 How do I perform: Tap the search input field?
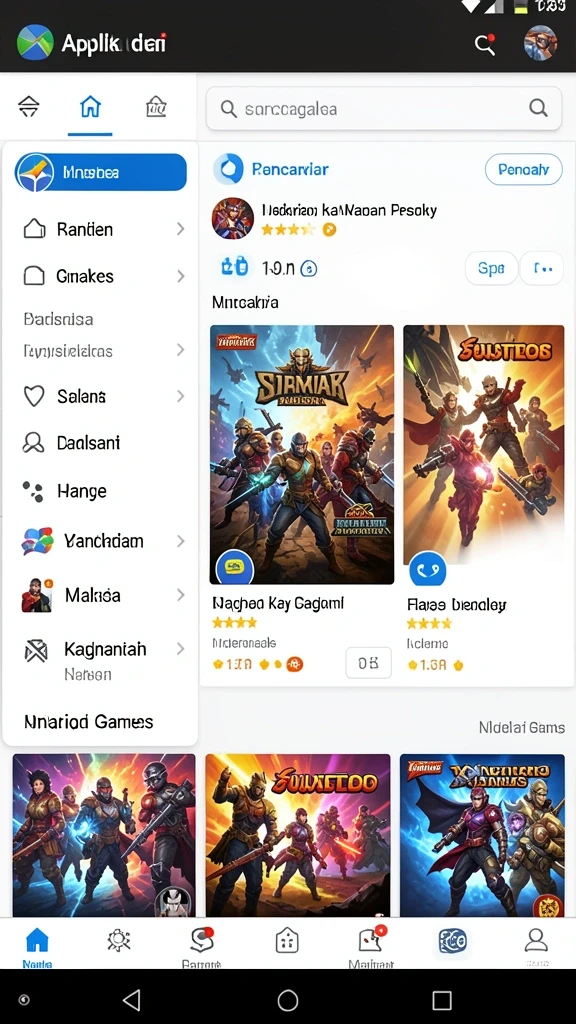pos(384,108)
